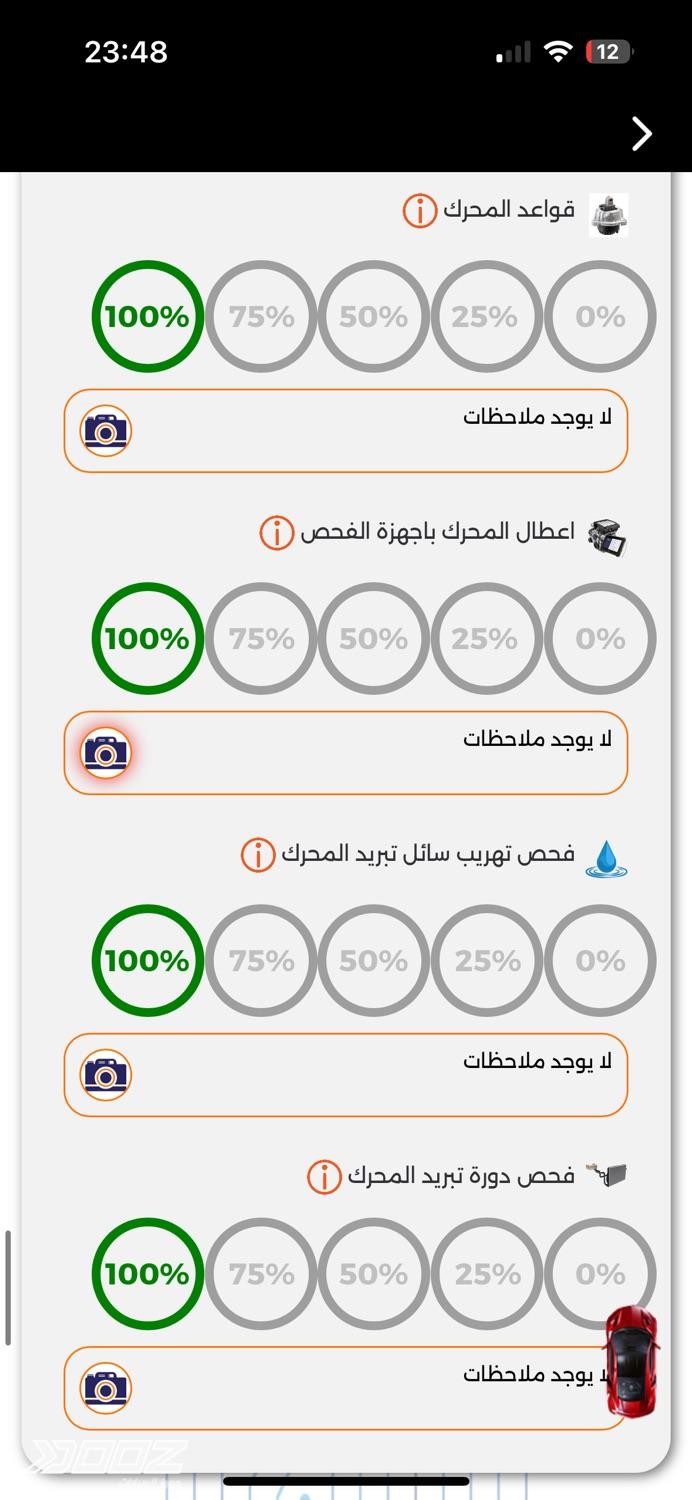692x1500 pixels.
Task: Open info for فحص دورة تبريد المحرك
Action: (x=324, y=1177)
